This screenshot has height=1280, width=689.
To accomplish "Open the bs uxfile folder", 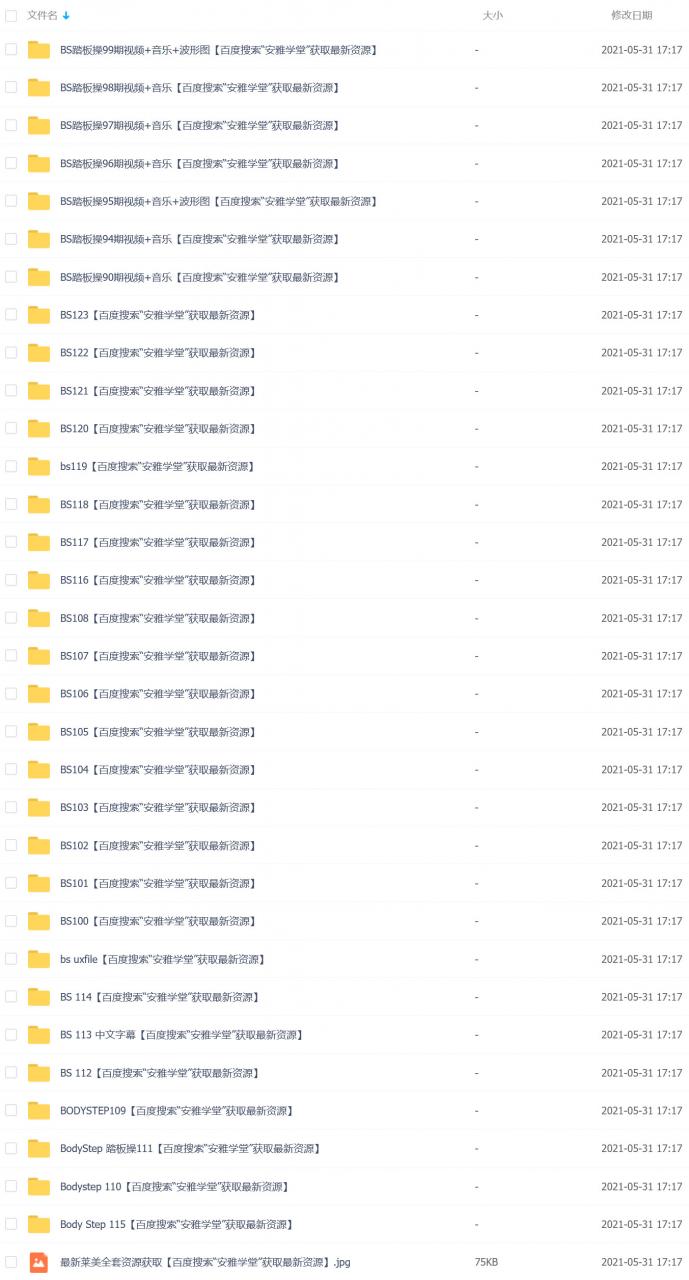I will pos(163,959).
